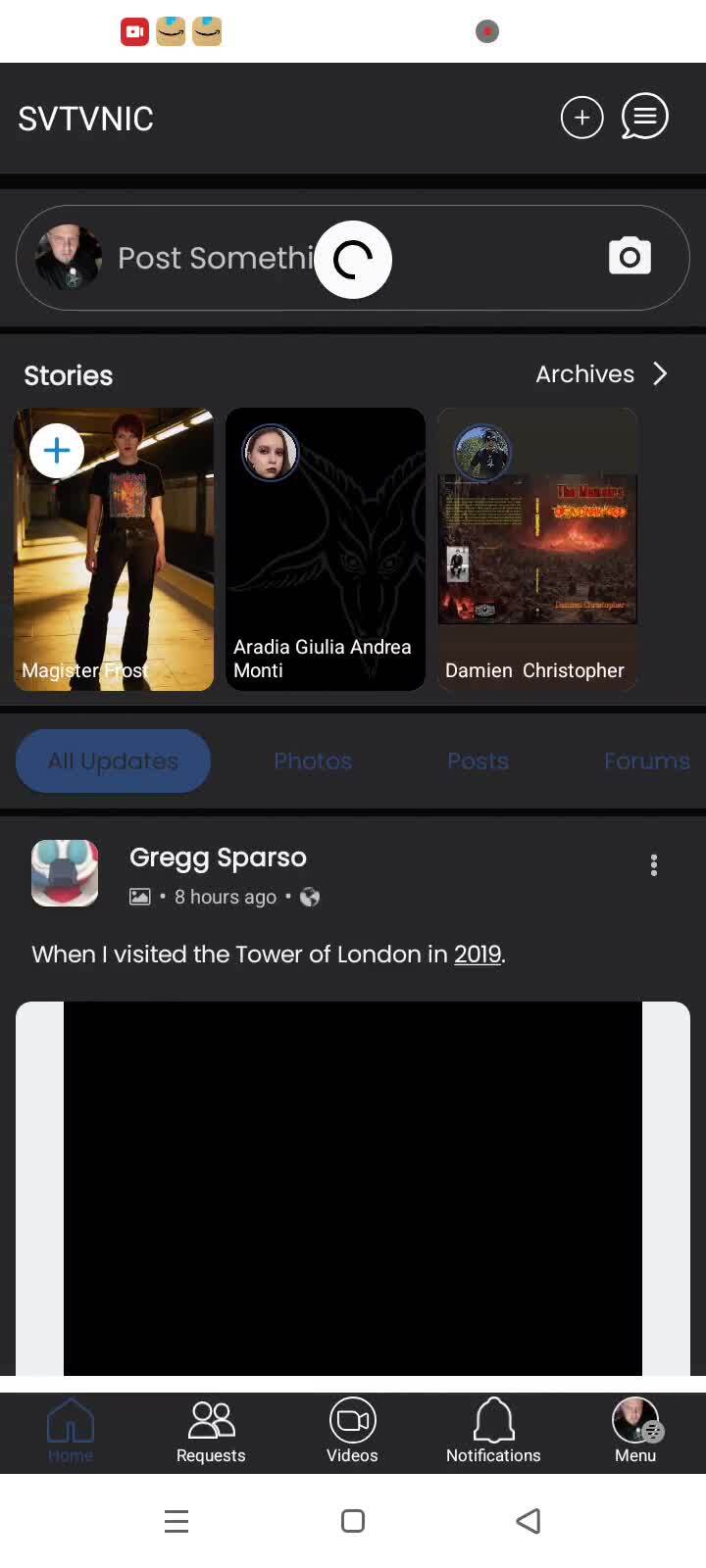Open story Archives
The width and height of the screenshot is (706, 1568).
[x=601, y=373]
